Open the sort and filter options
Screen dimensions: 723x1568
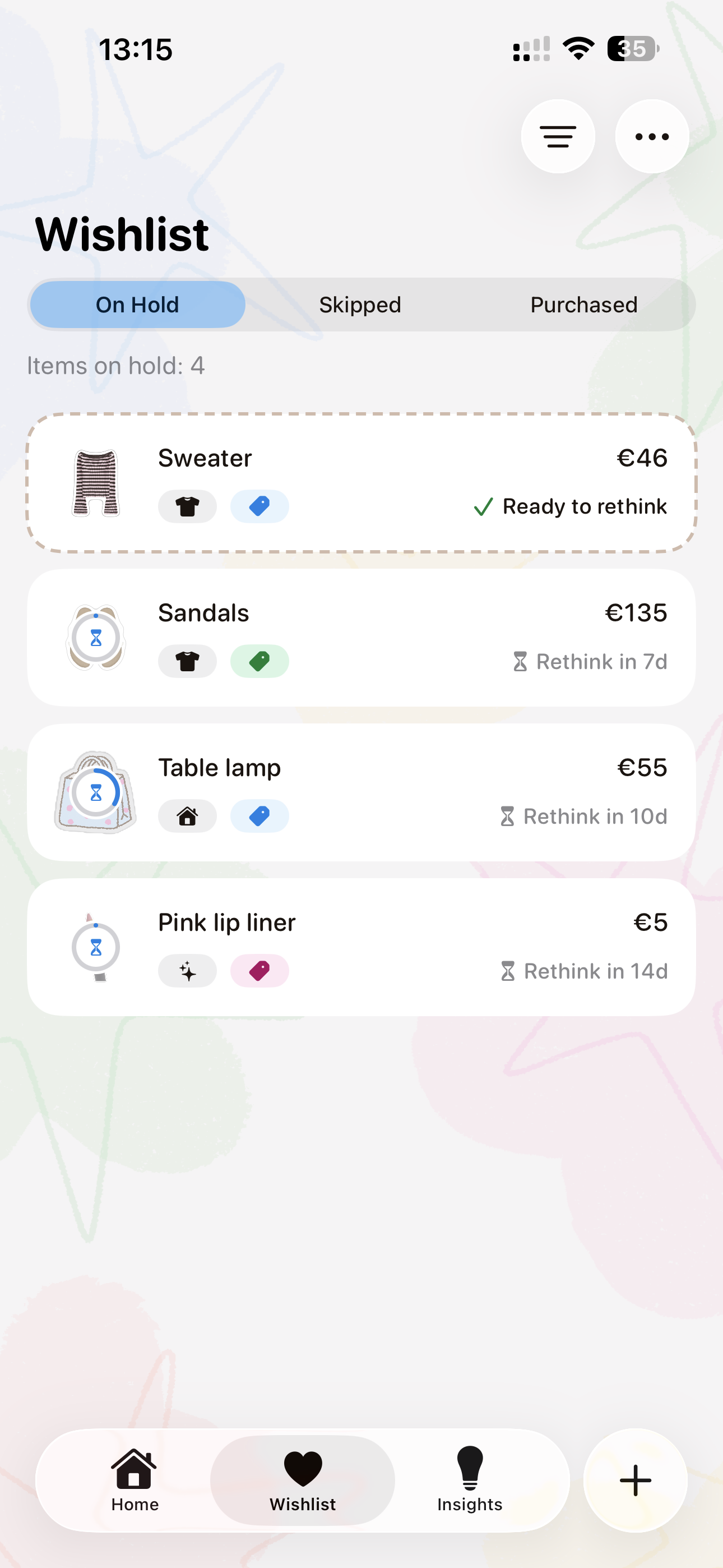coord(558,136)
